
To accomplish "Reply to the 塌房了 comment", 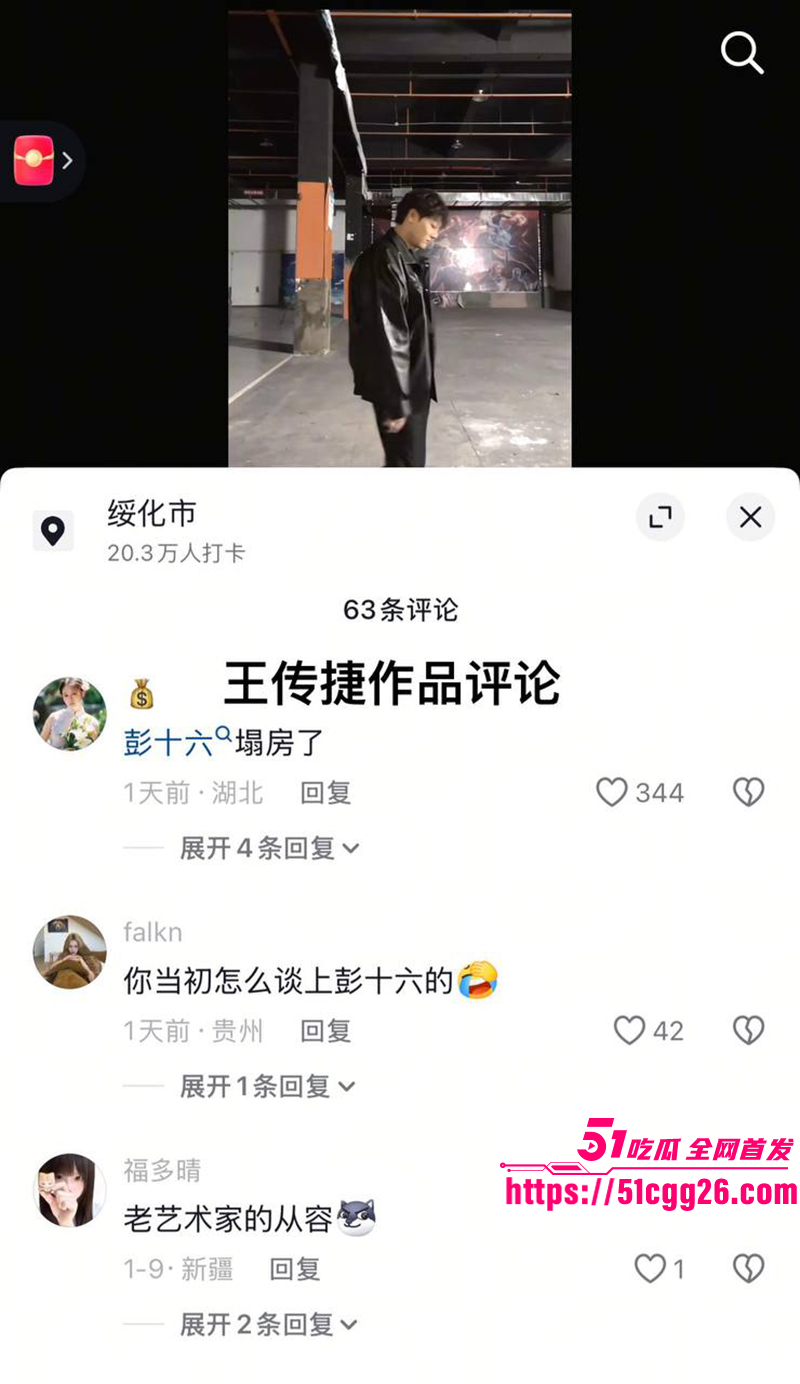I will [326, 793].
